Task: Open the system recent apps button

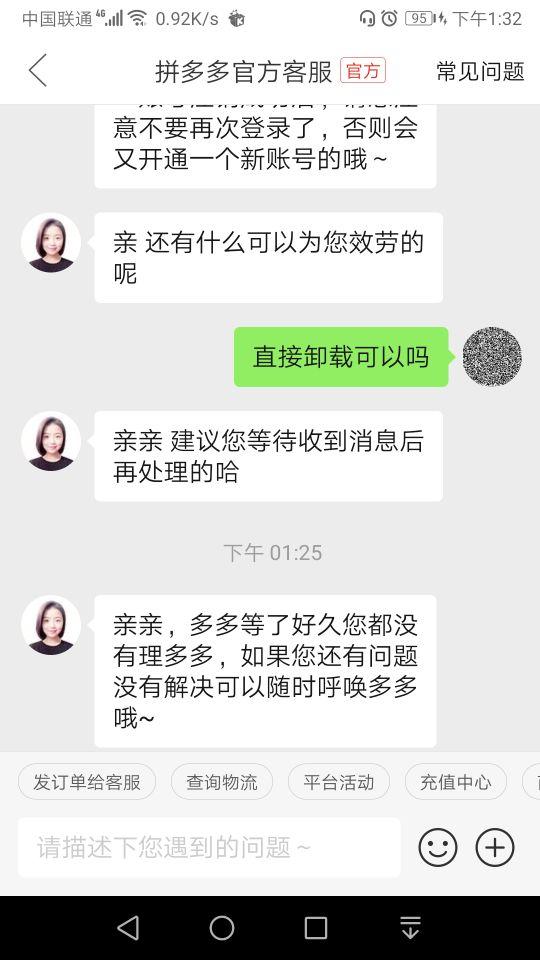Action: tap(315, 928)
